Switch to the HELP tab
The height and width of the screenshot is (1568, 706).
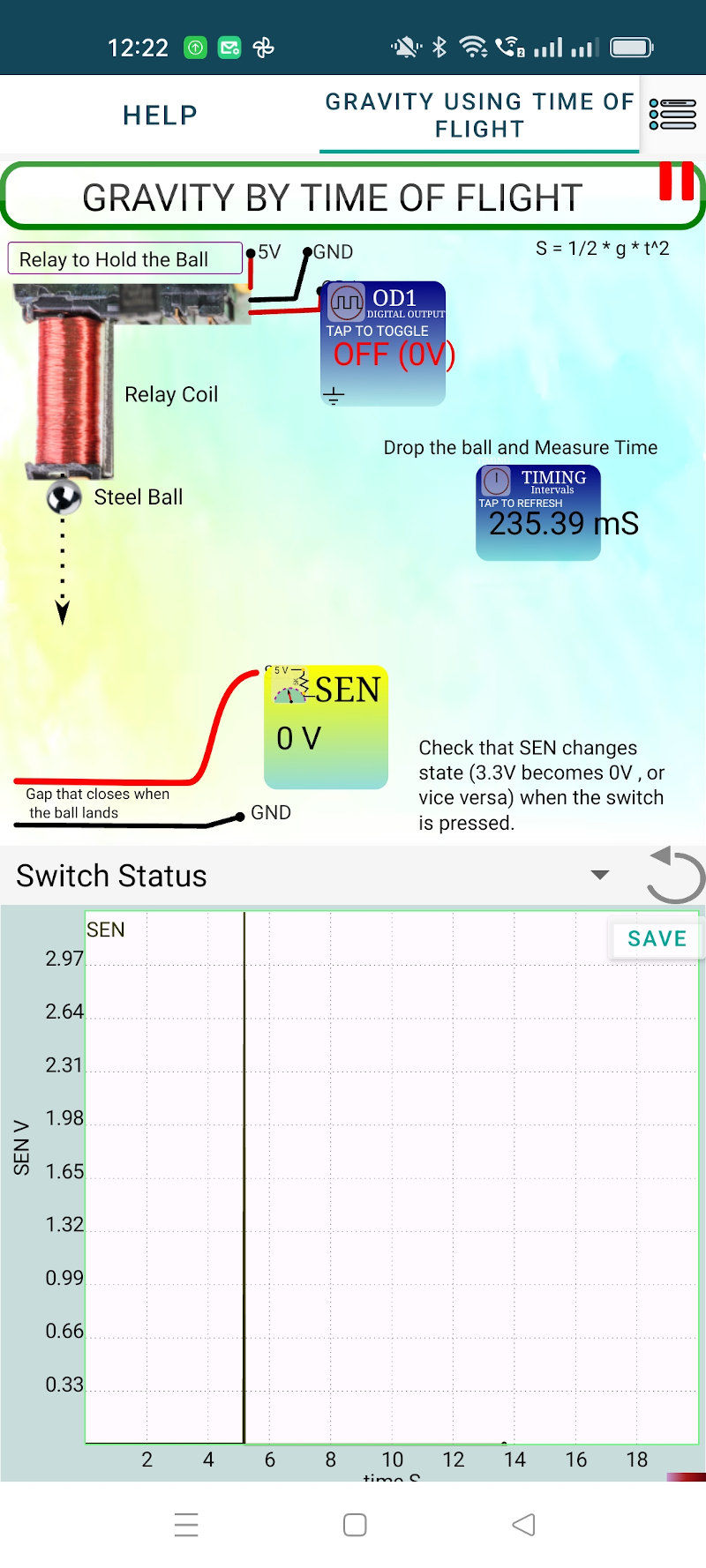pos(160,116)
